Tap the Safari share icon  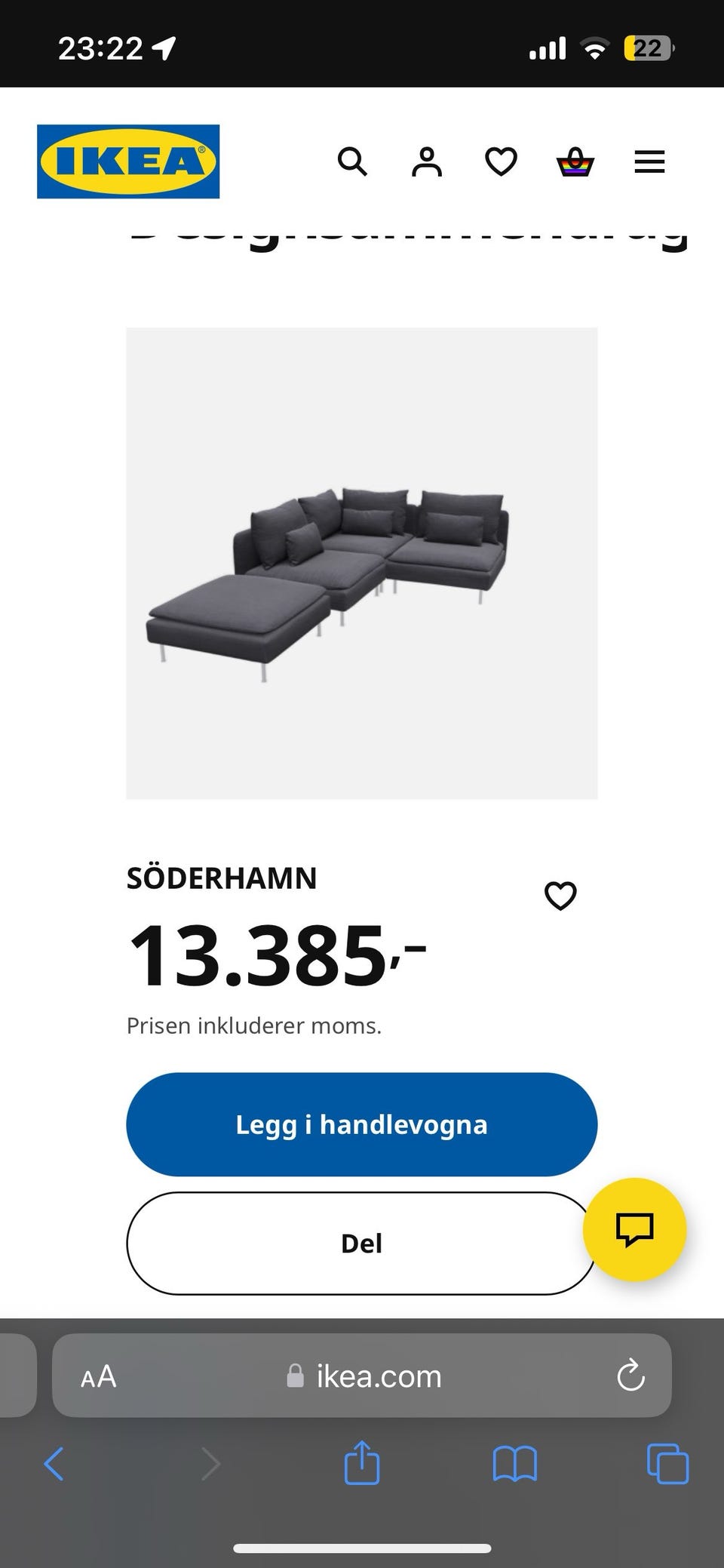(x=364, y=1464)
